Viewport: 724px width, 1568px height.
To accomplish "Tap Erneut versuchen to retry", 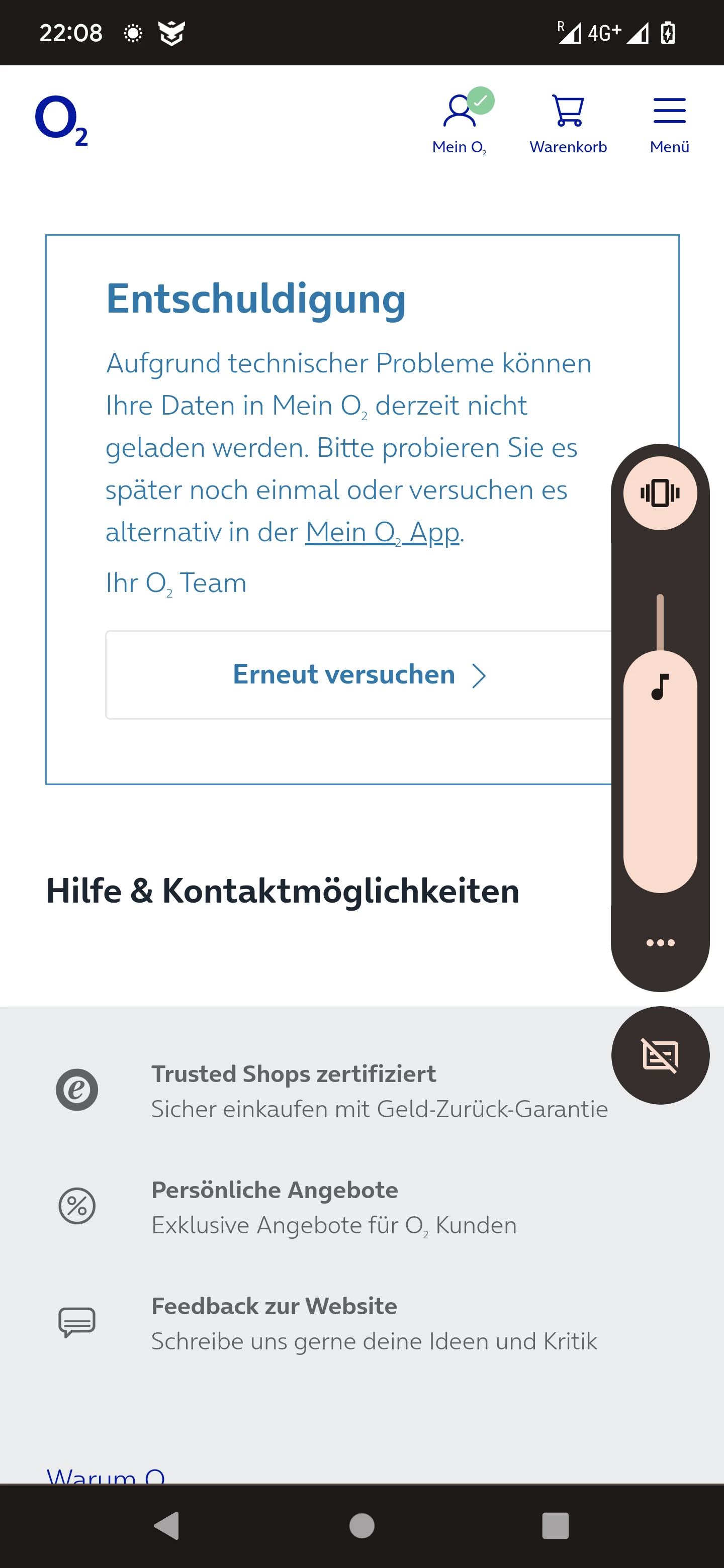I will 358,675.
